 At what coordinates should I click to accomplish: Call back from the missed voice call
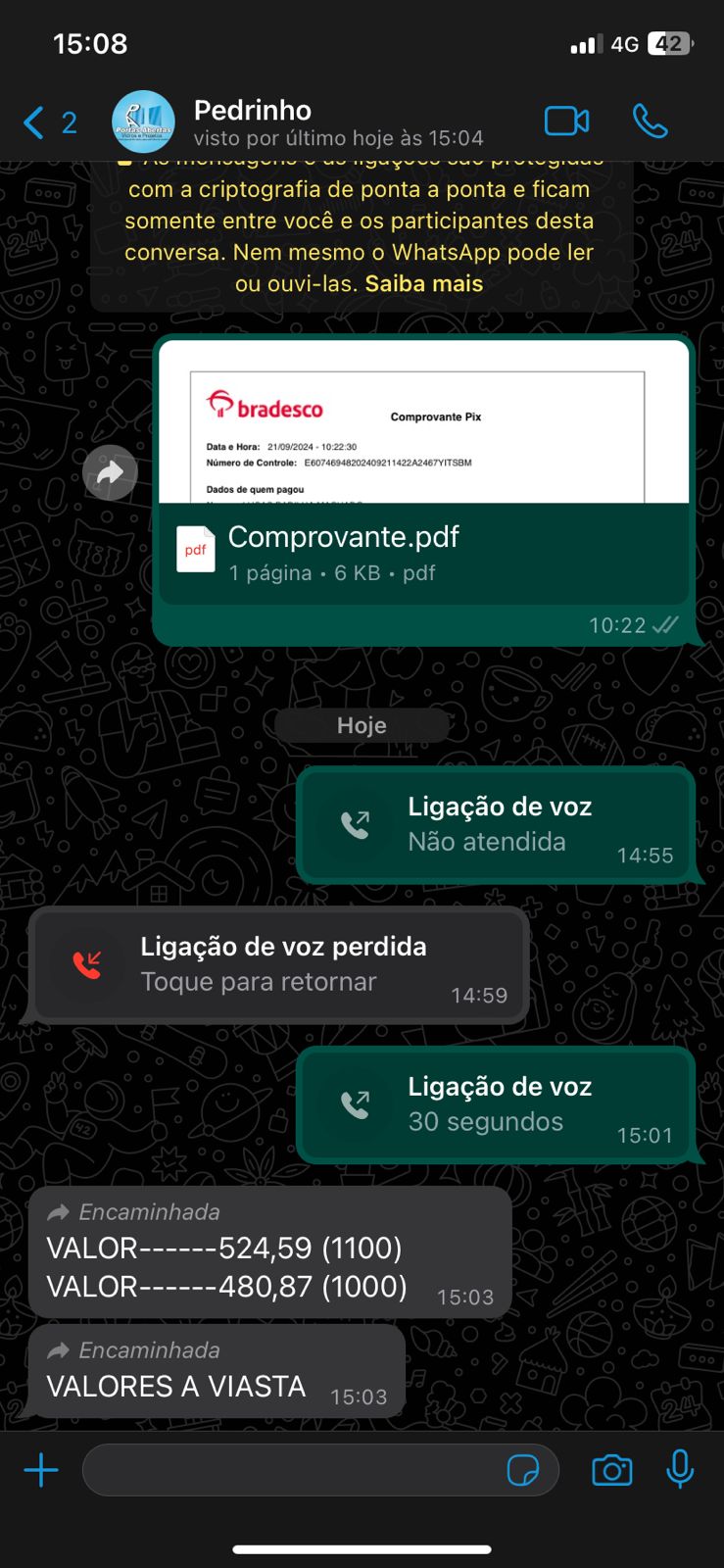tap(279, 965)
